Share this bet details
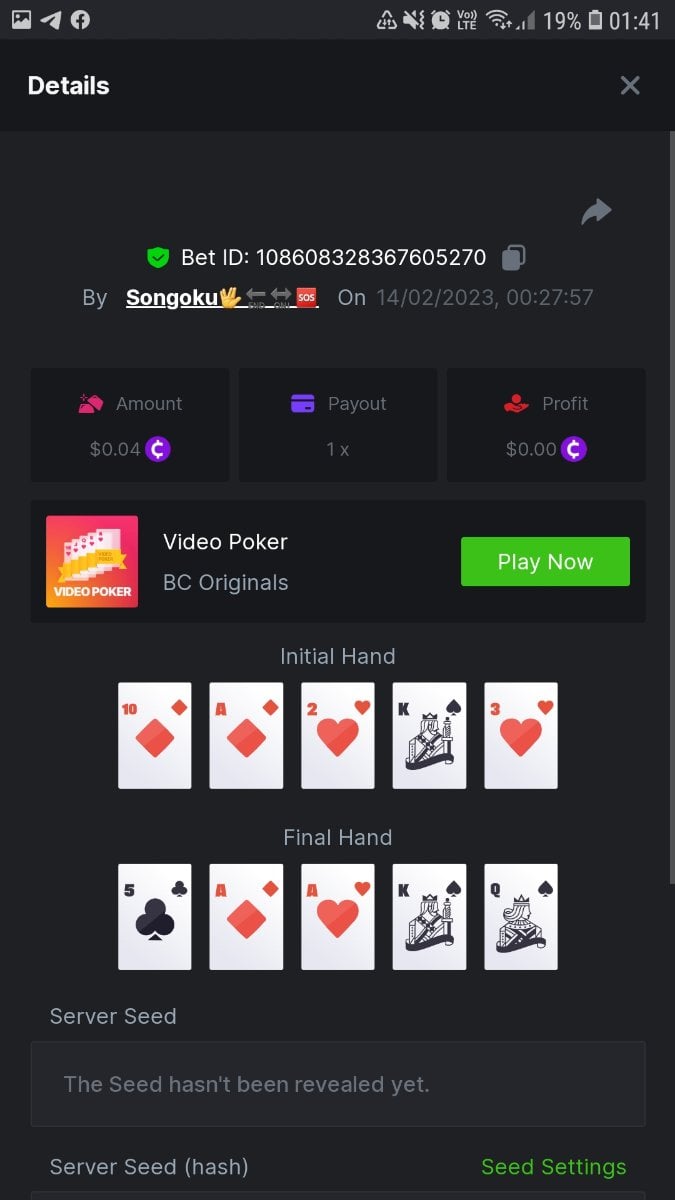 click(x=596, y=211)
